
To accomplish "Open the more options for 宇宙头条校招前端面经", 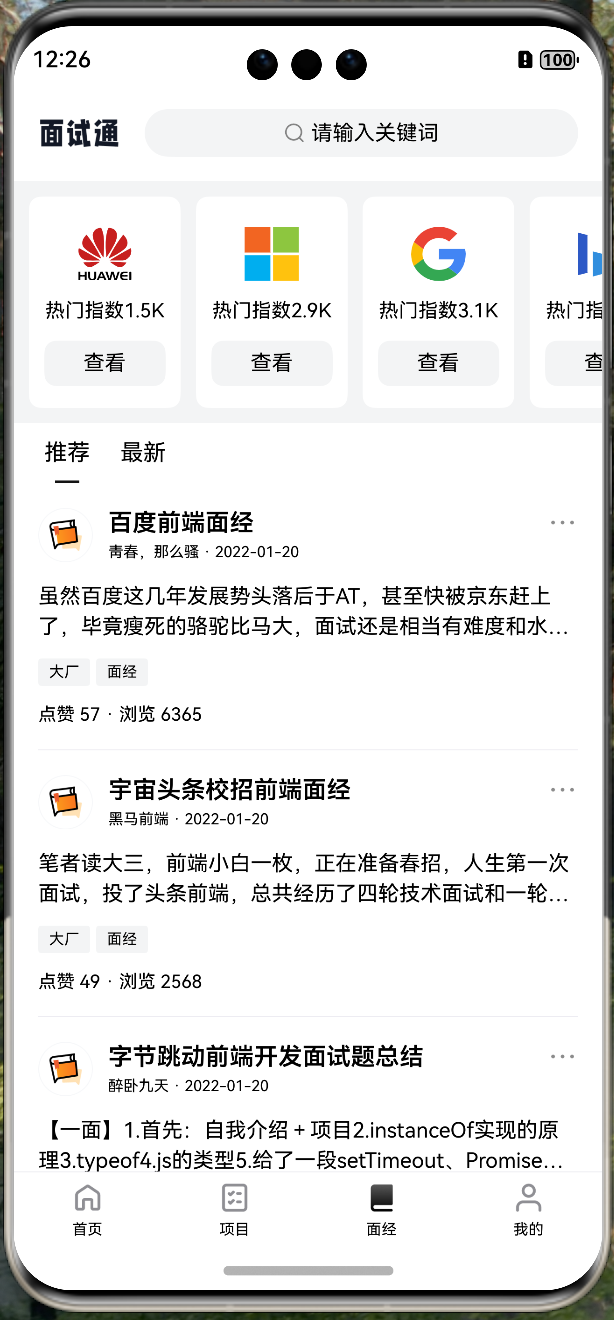I will click(x=562, y=790).
